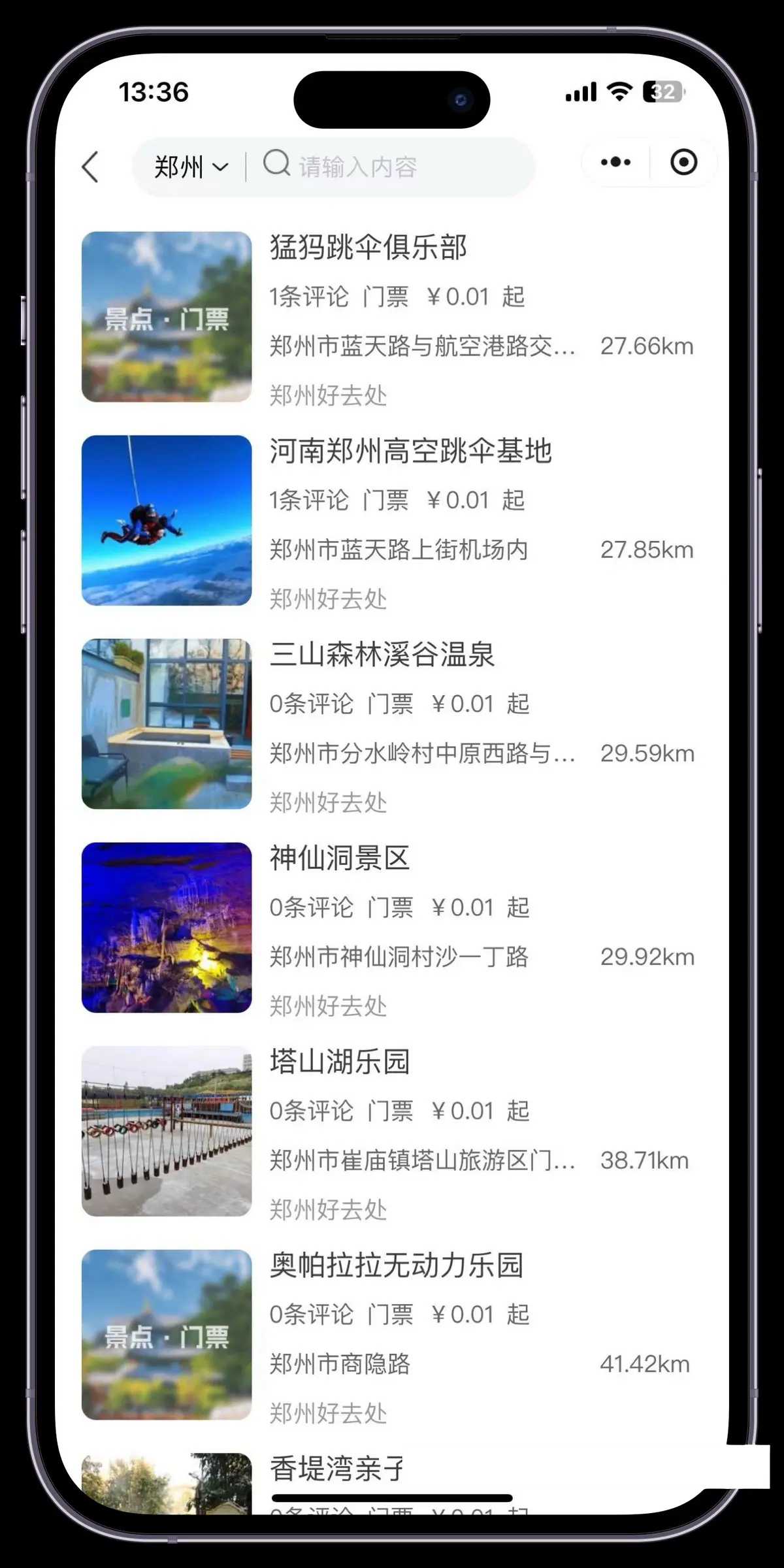Select the 神仙洞景区 listing
This screenshot has height=1568, width=784.
tap(340, 859)
